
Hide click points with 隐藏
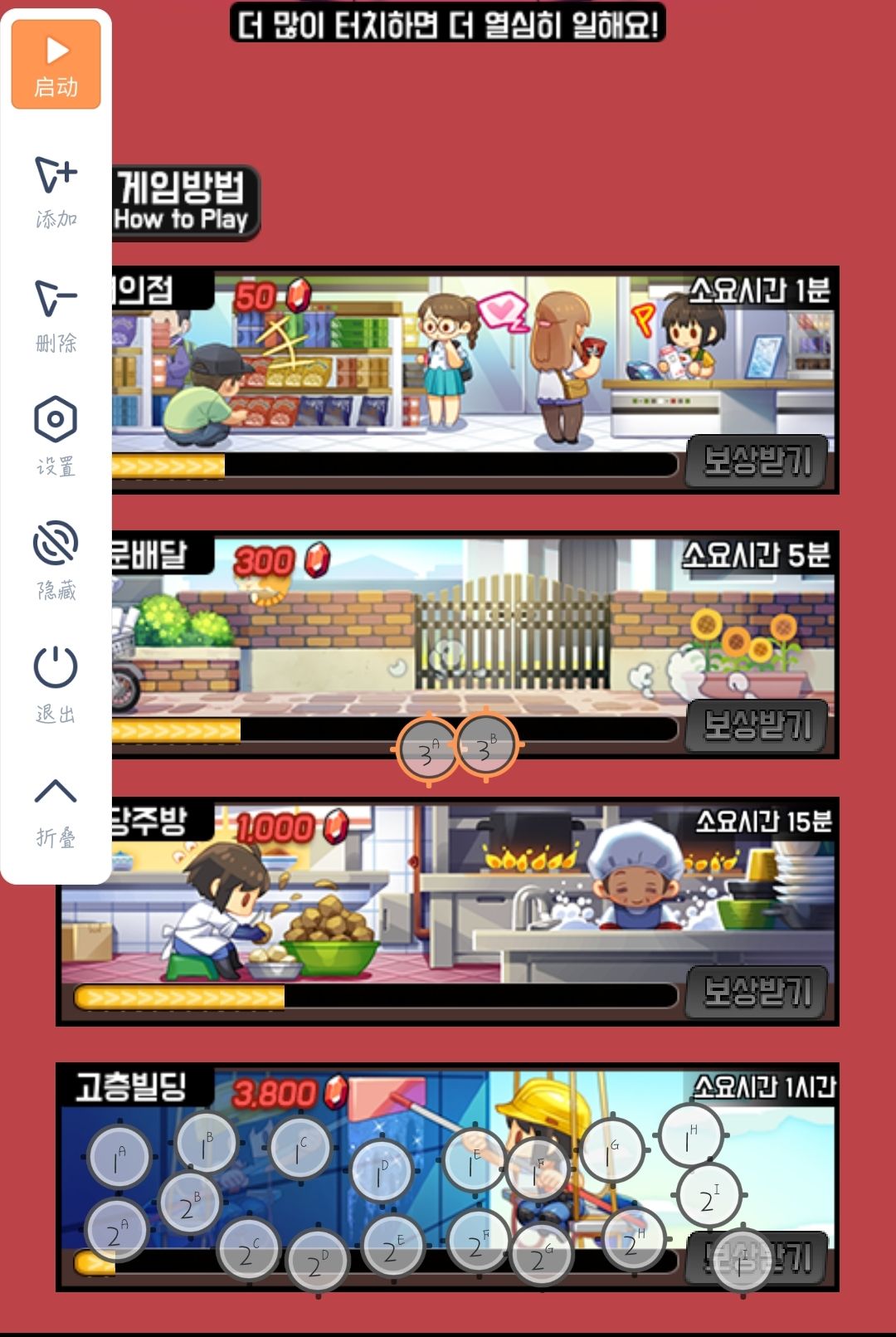tap(56, 561)
